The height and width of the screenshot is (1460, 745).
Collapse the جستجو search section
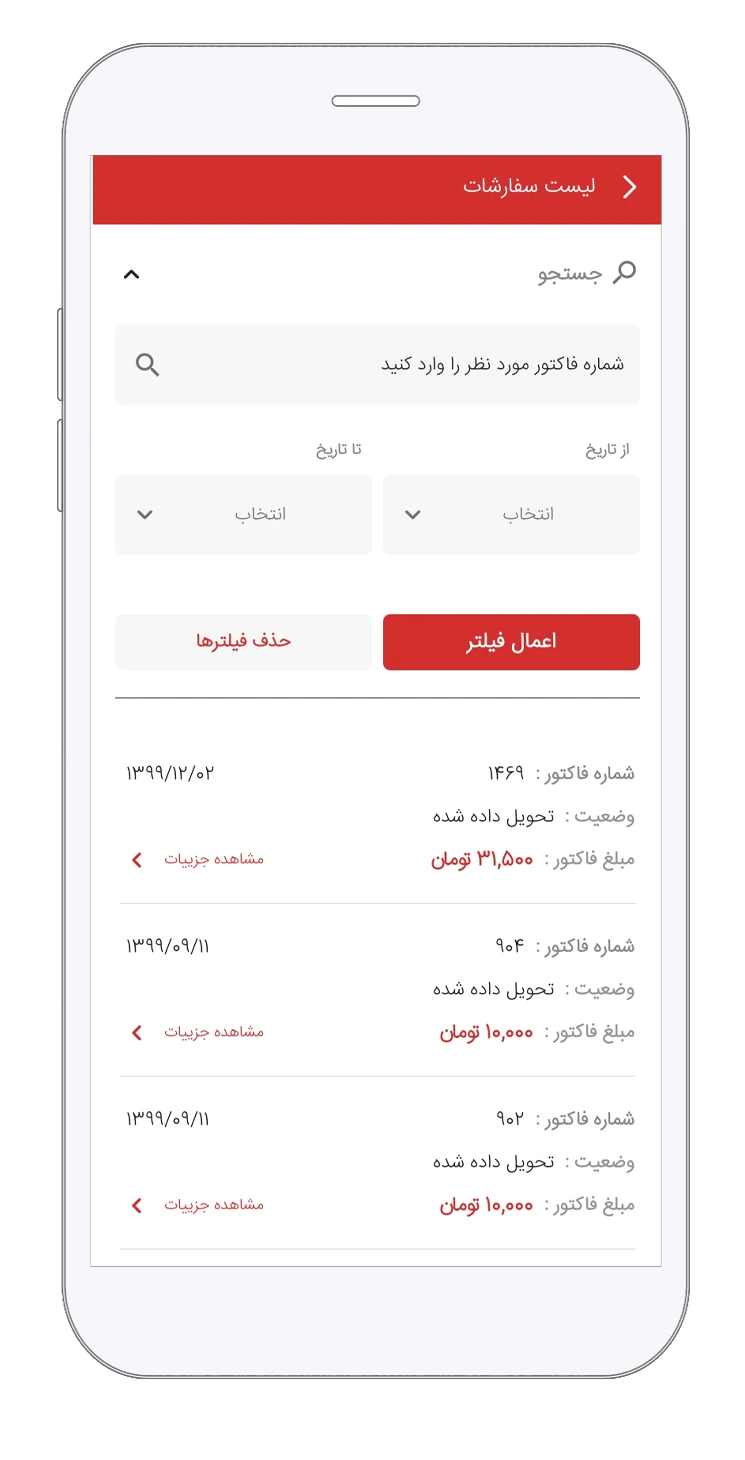pos(131,274)
